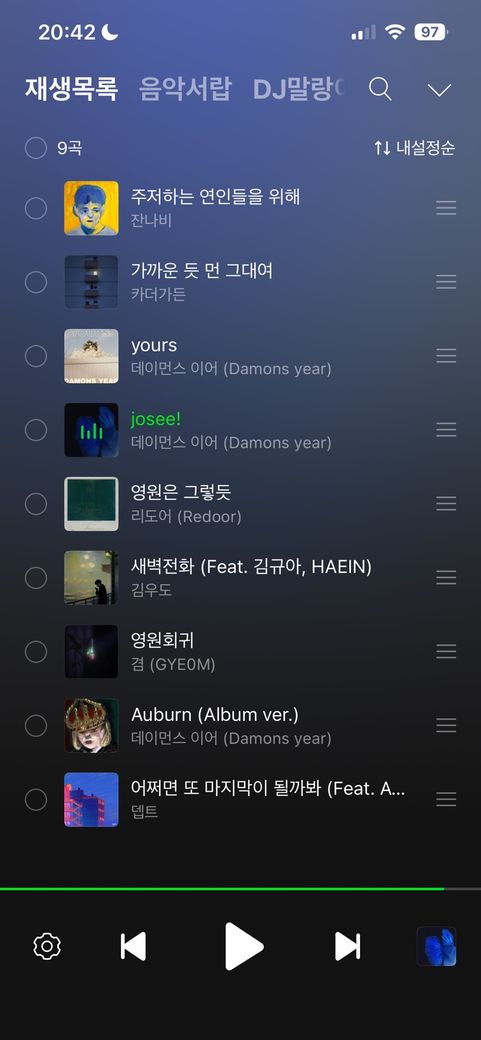Viewport: 481px width, 1040px height.
Task: Collapse the playlist with the down chevron
Action: point(439,90)
